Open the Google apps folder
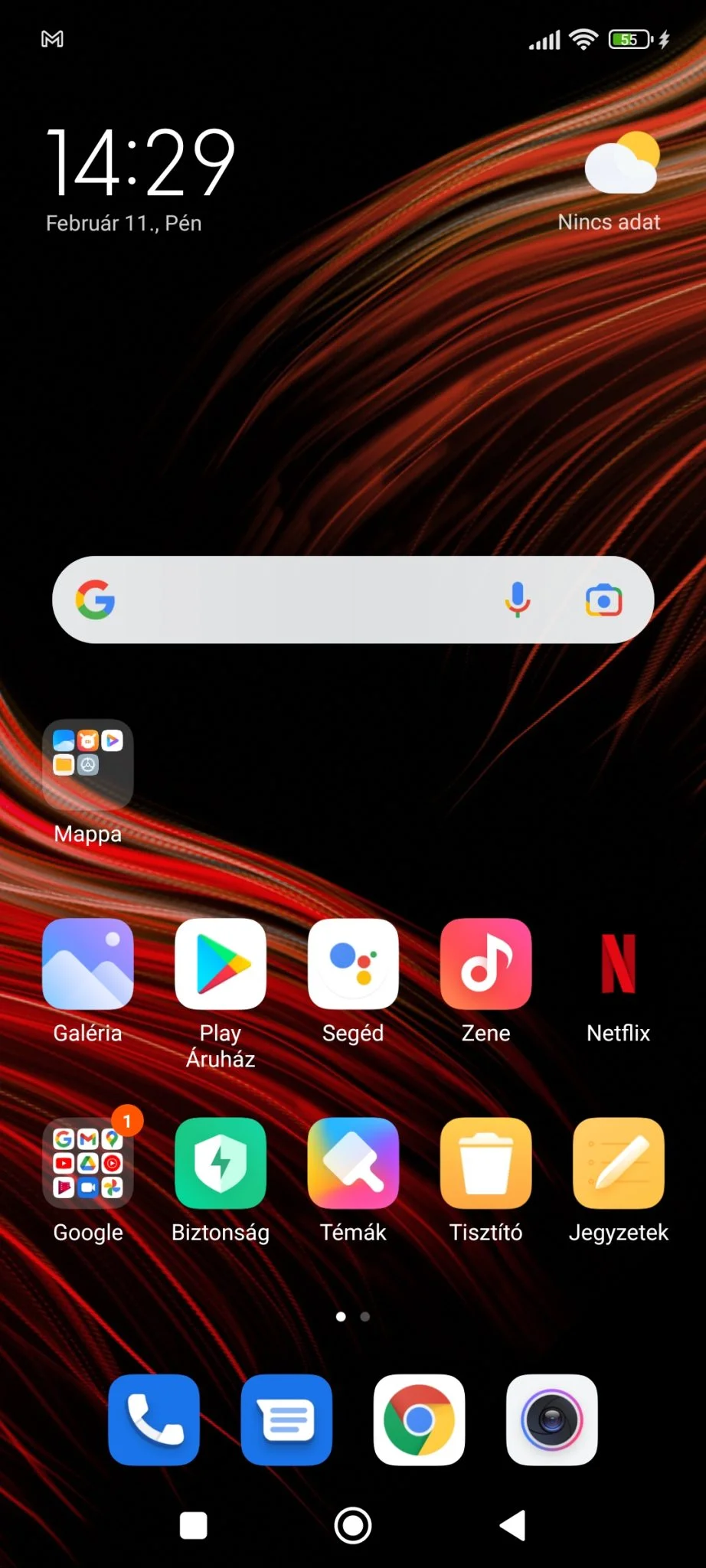Screen dimensions: 706x1568 (x=88, y=1163)
